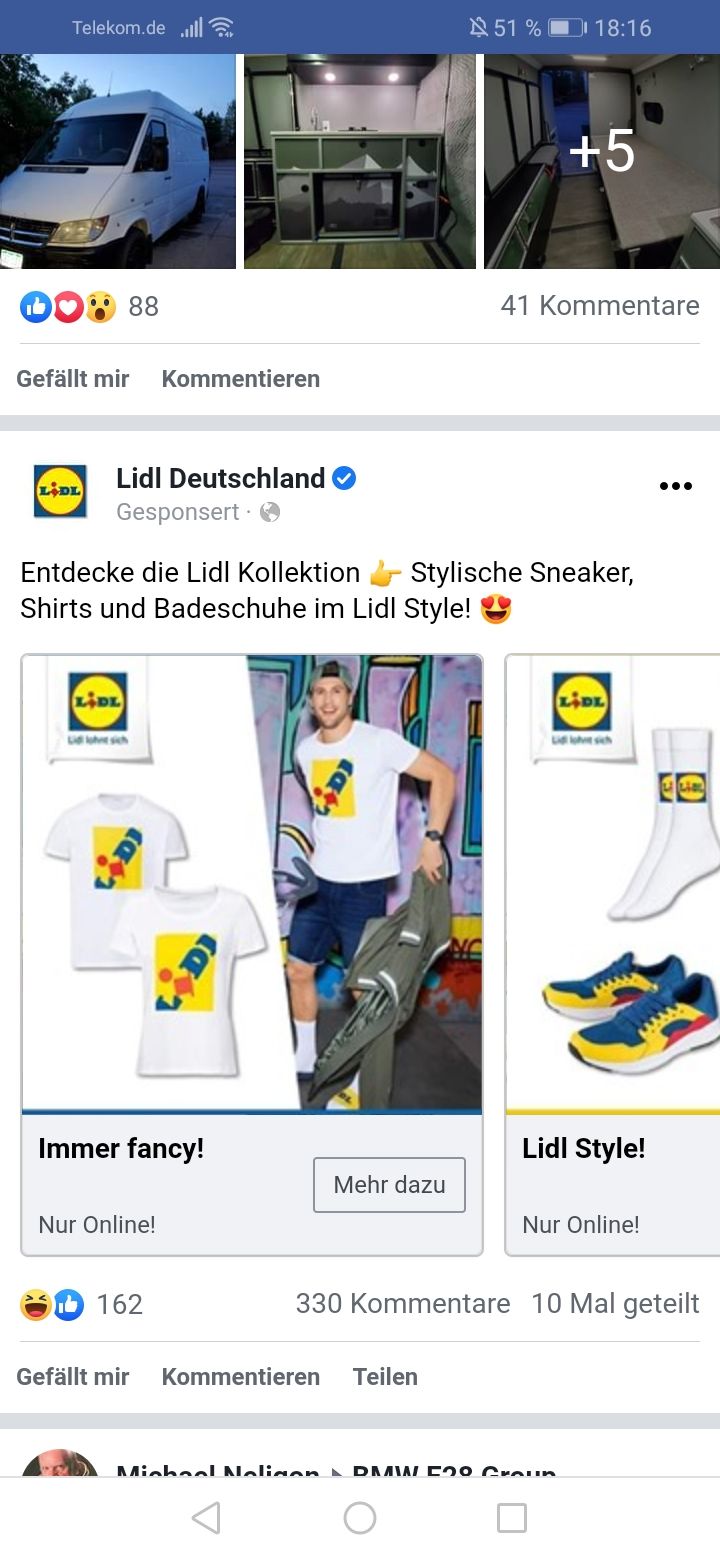Visit the Lidl Deutschland page name
Screen dimensions: 720x1560
(x=220, y=479)
